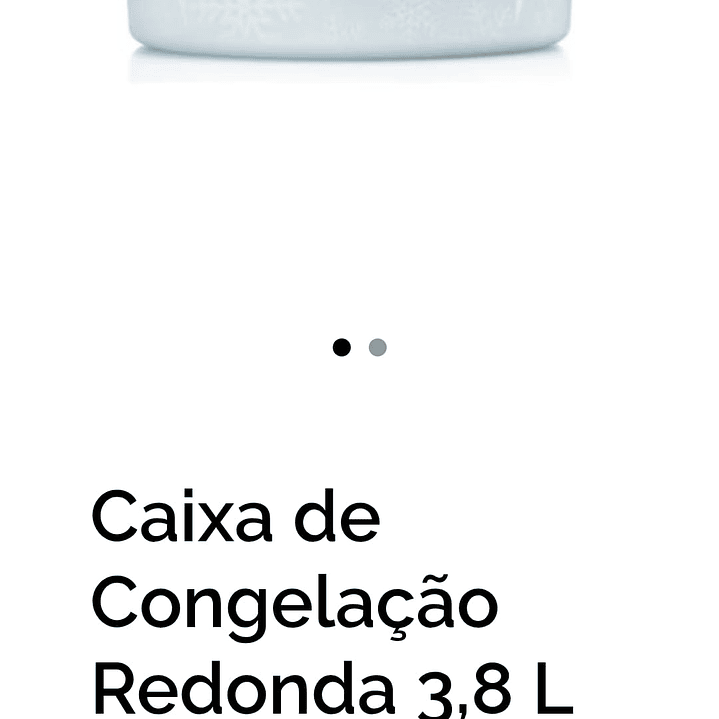Go to the second product image dot
Viewport: 719px width, 719px height.
coord(377,347)
